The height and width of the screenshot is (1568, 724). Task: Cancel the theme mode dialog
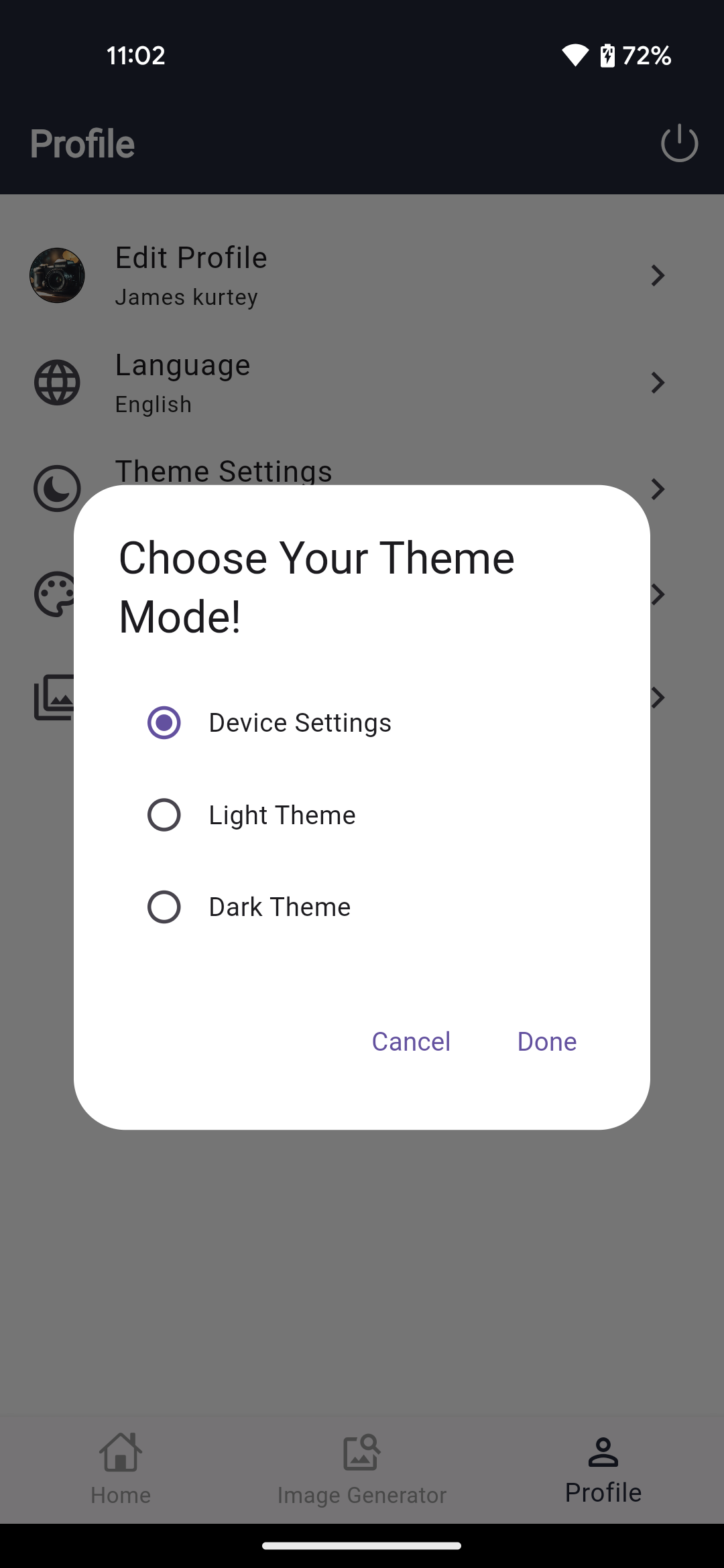(411, 1041)
